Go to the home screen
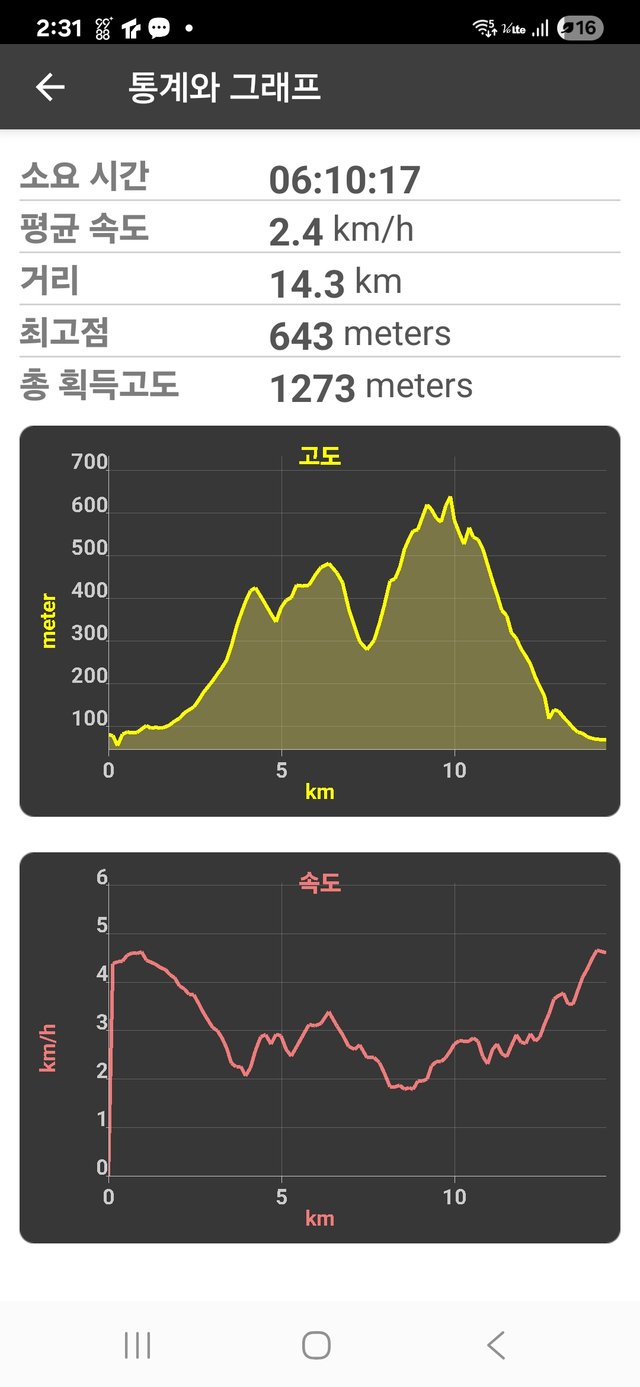Screen dimensions: 640x1387 point(317,1345)
